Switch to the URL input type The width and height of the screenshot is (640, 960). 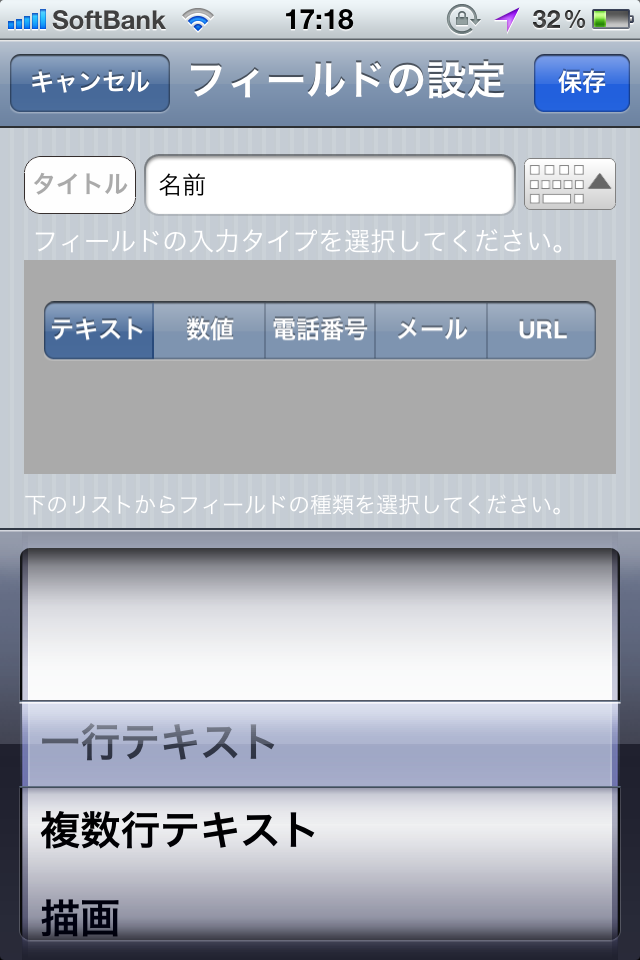(x=541, y=330)
